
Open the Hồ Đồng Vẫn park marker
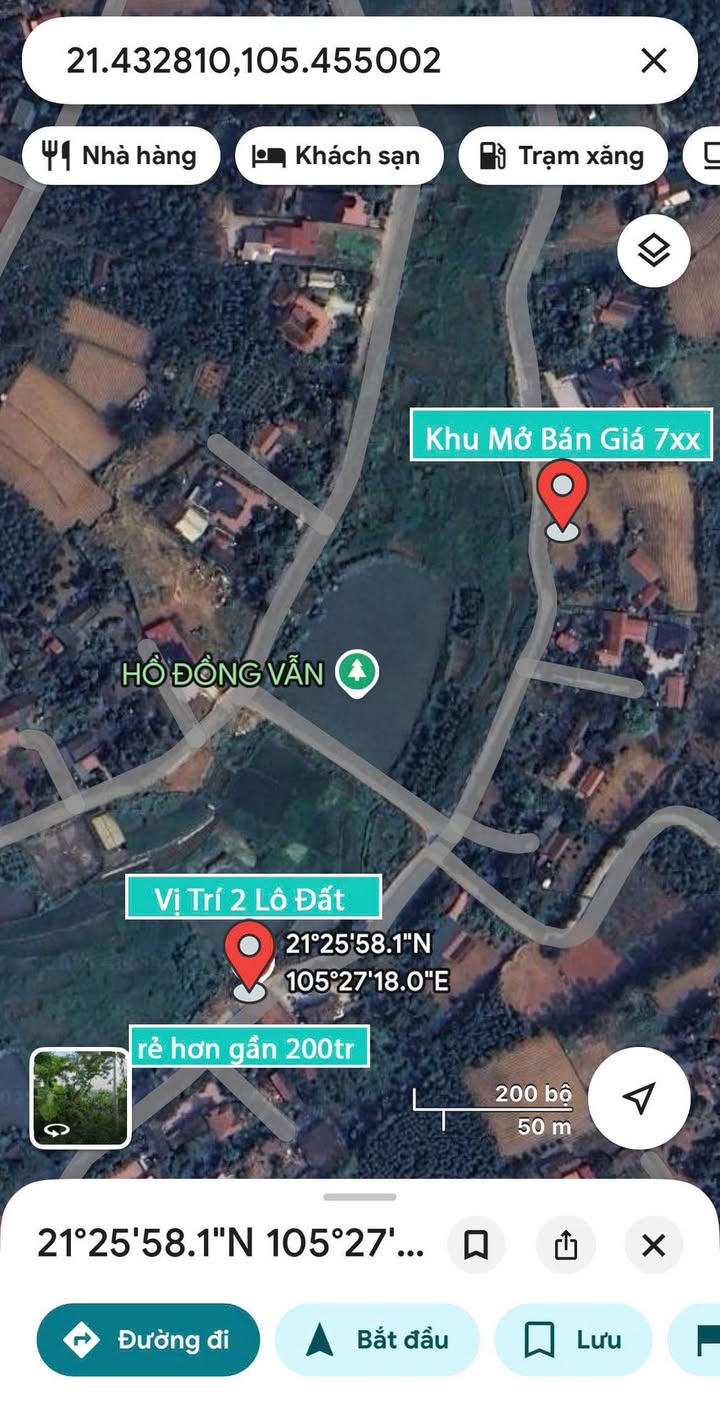click(x=355, y=673)
